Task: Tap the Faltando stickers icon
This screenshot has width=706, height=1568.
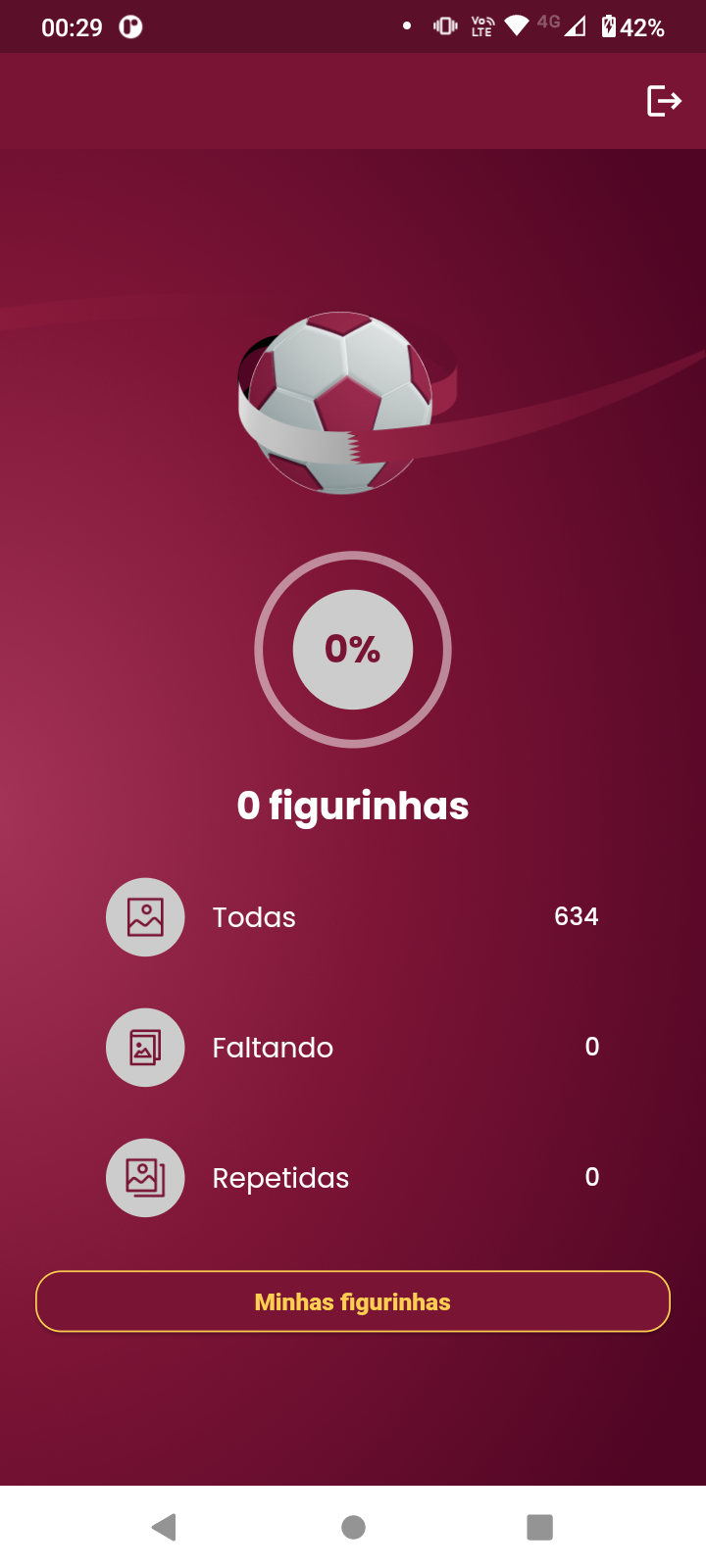Action: 145,1047
